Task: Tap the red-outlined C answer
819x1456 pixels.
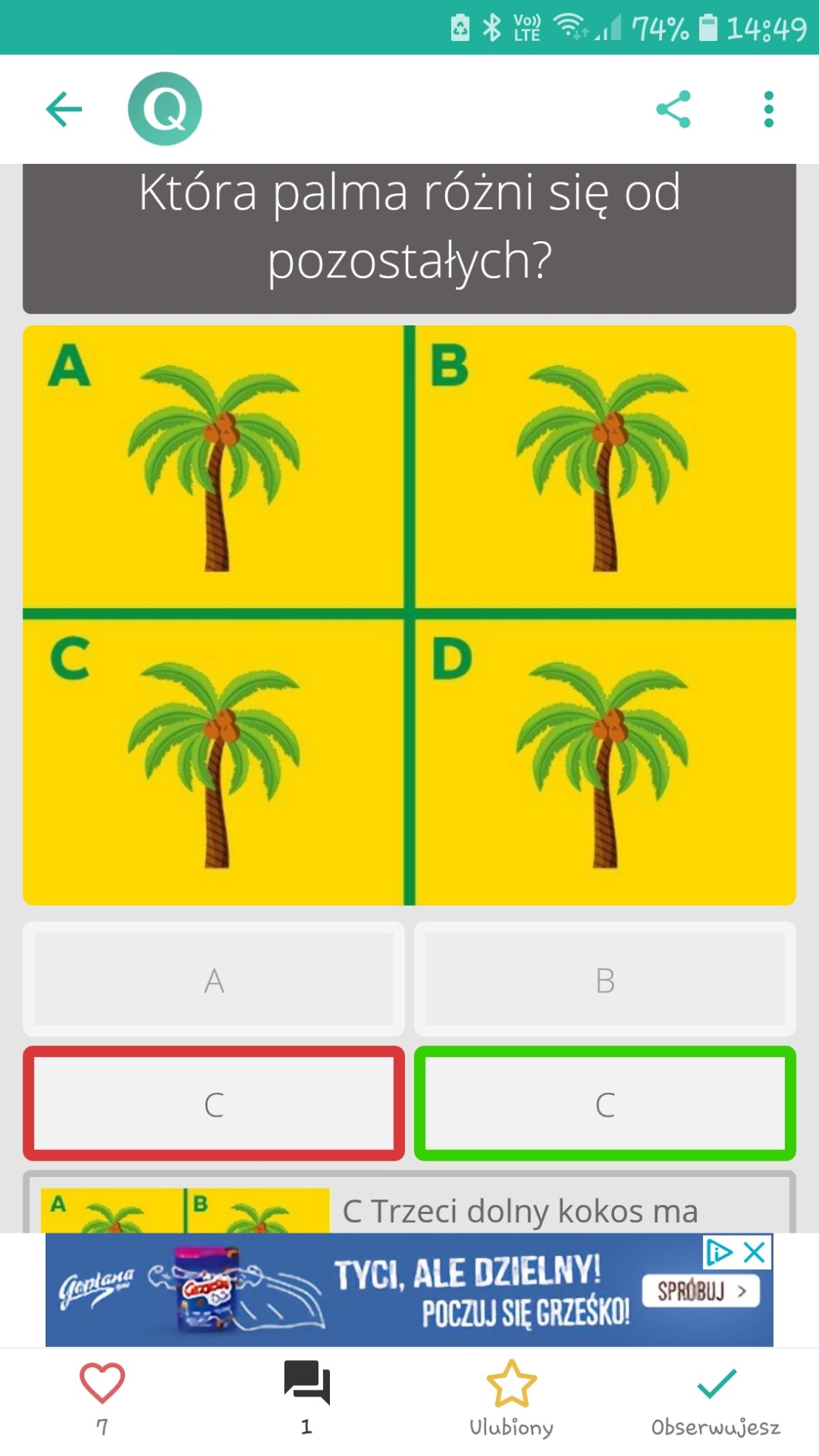Action: point(214,1104)
